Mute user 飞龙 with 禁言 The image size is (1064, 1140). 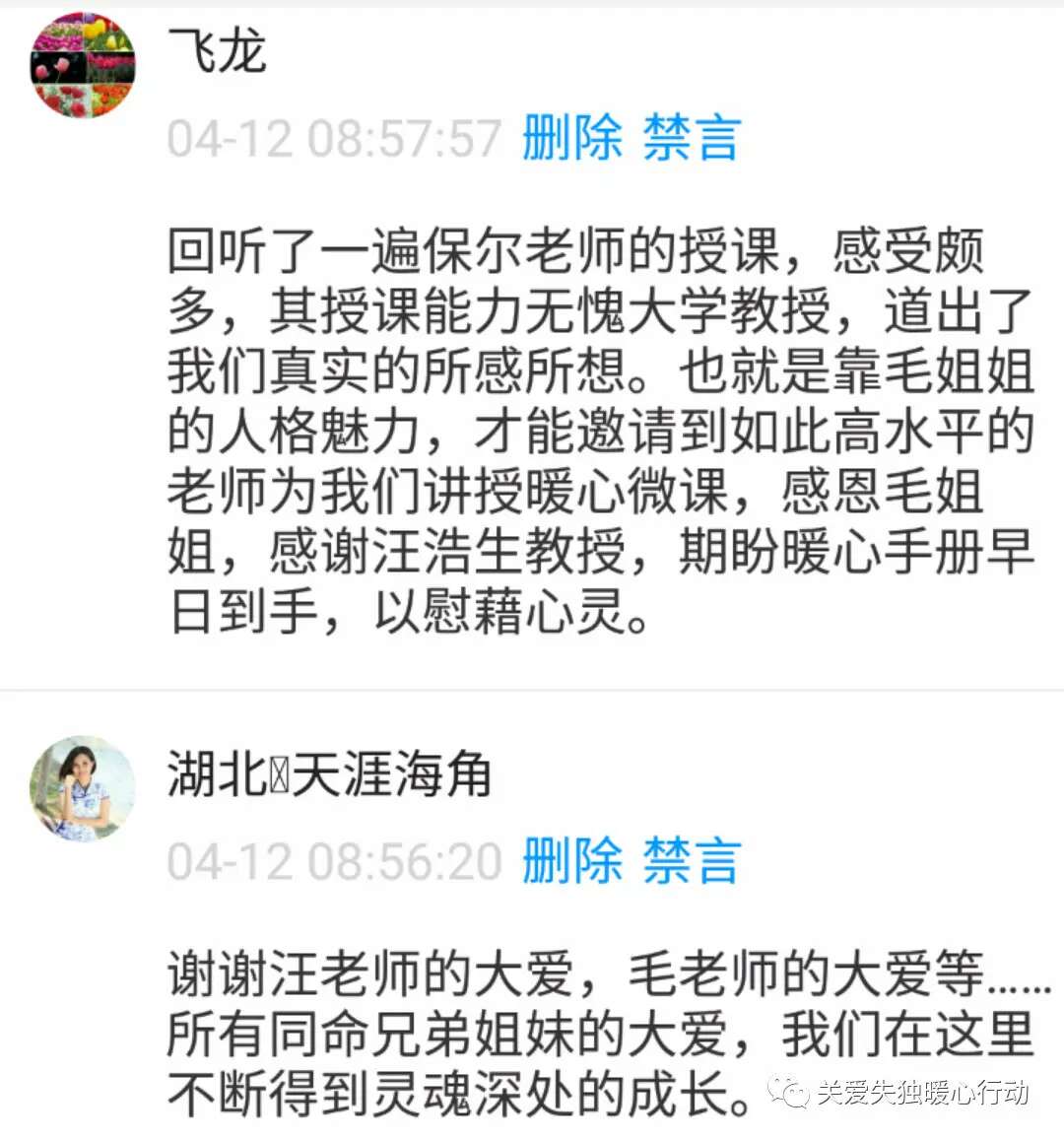point(692,137)
